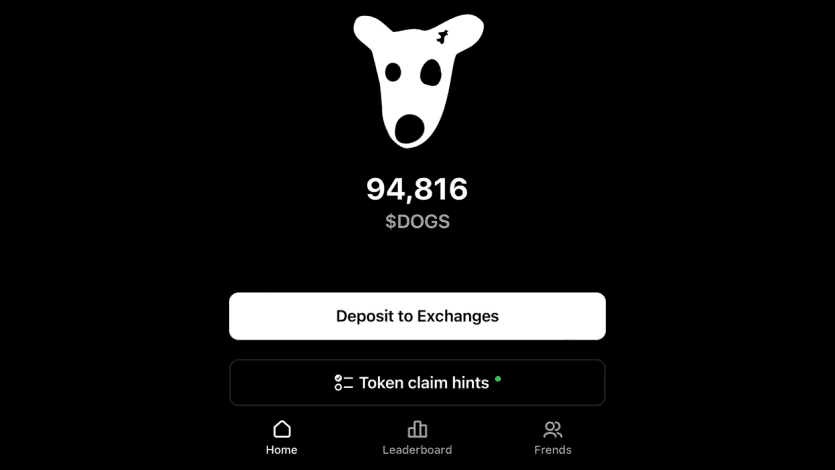Tap the Deposit to Exchanges button
The image size is (835, 470).
click(417, 316)
